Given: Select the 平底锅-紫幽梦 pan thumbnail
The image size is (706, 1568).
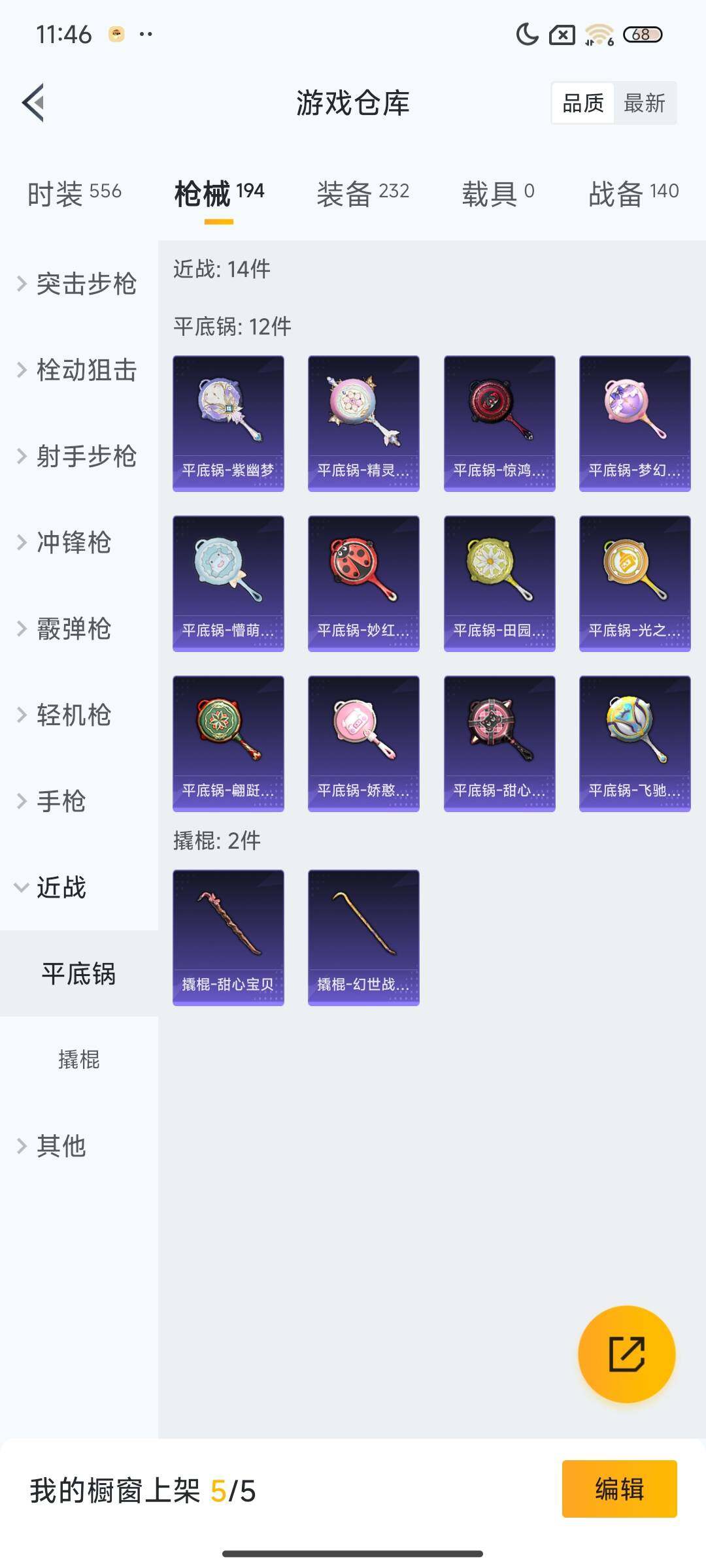Looking at the screenshot, I should 228,421.
